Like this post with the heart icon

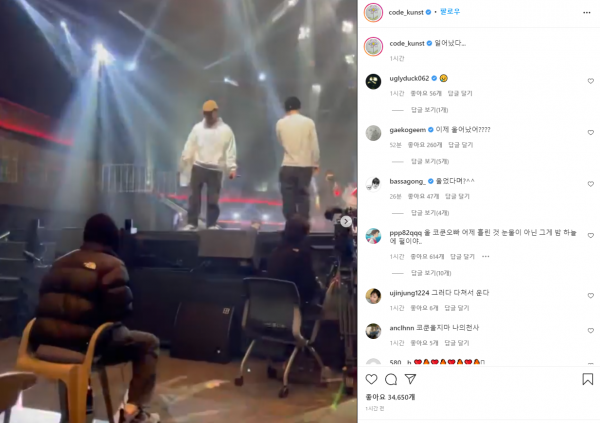pyautogui.click(x=371, y=379)
